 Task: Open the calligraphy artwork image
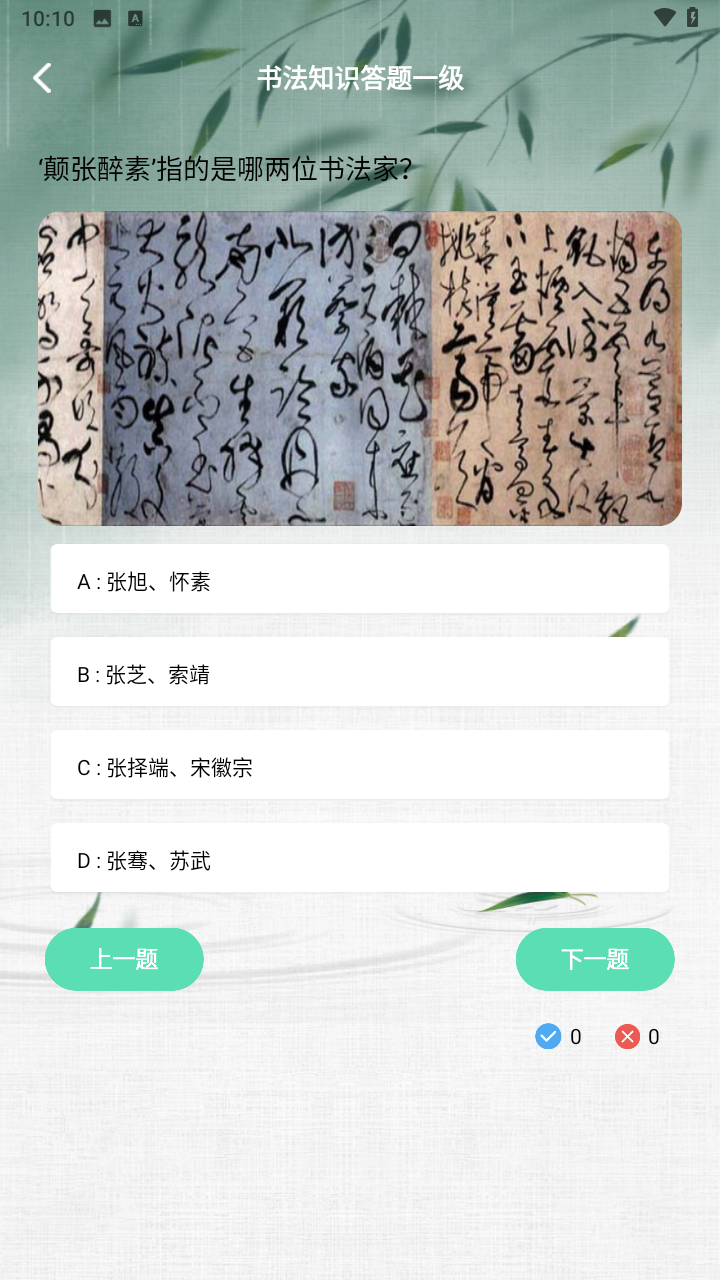358,368
